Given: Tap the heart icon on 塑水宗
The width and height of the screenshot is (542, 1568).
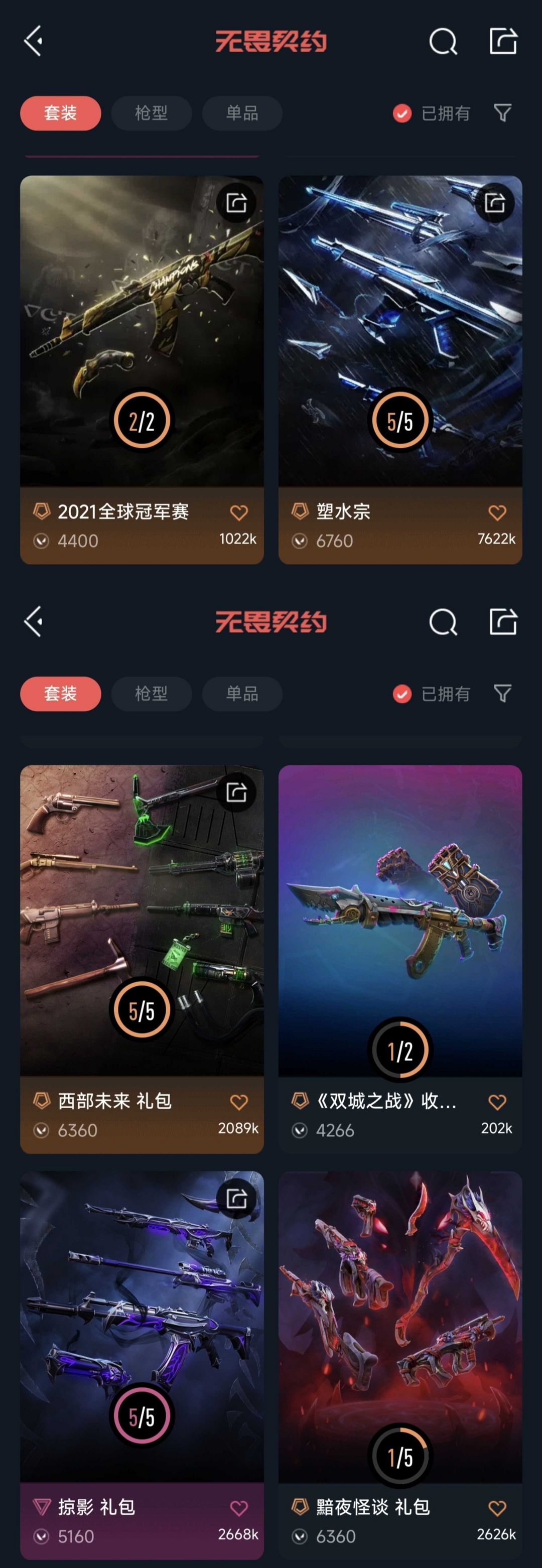Looking at the screenshot, I should coord(498,512).
